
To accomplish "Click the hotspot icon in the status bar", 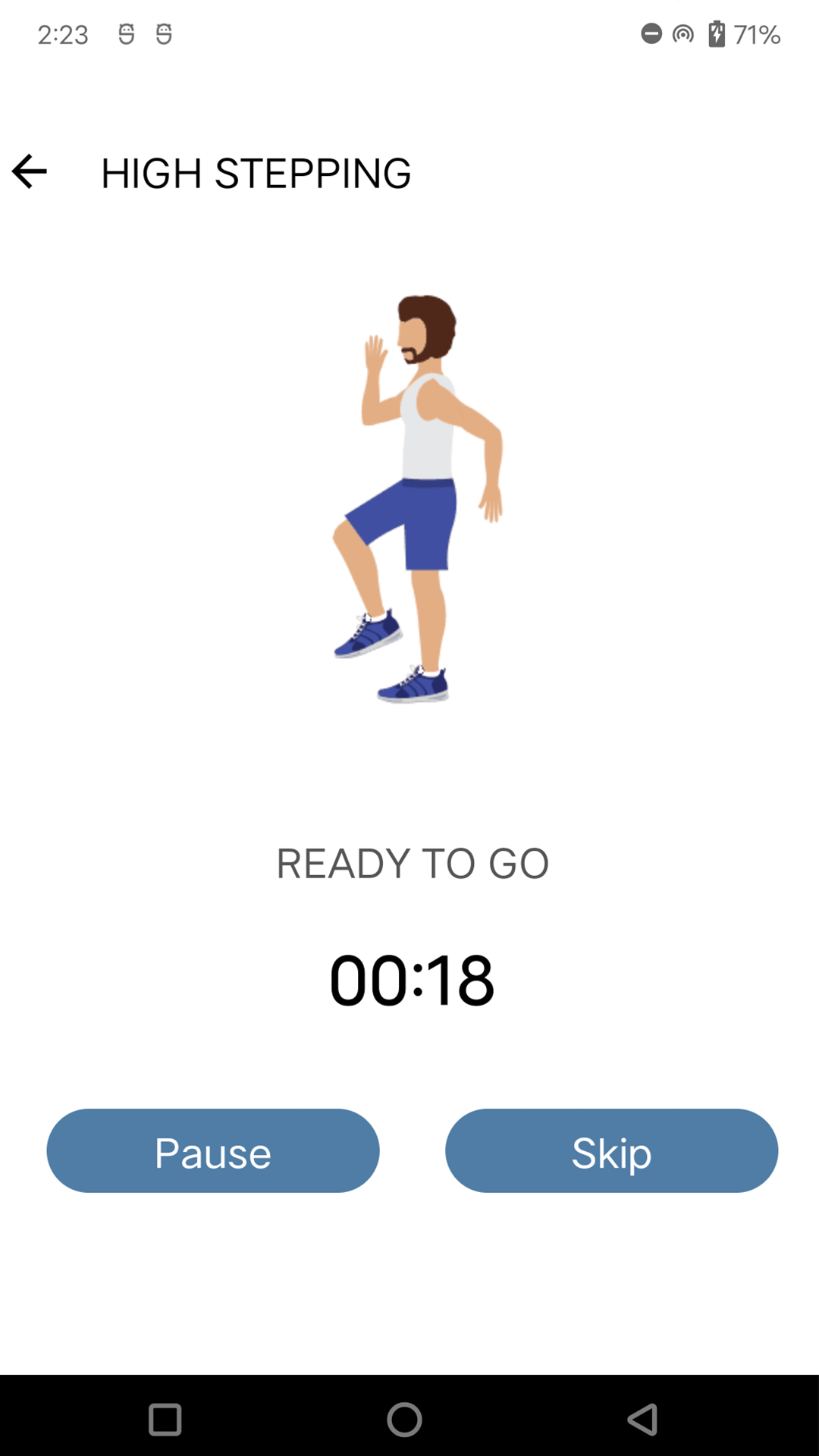I will click(682, 34).
